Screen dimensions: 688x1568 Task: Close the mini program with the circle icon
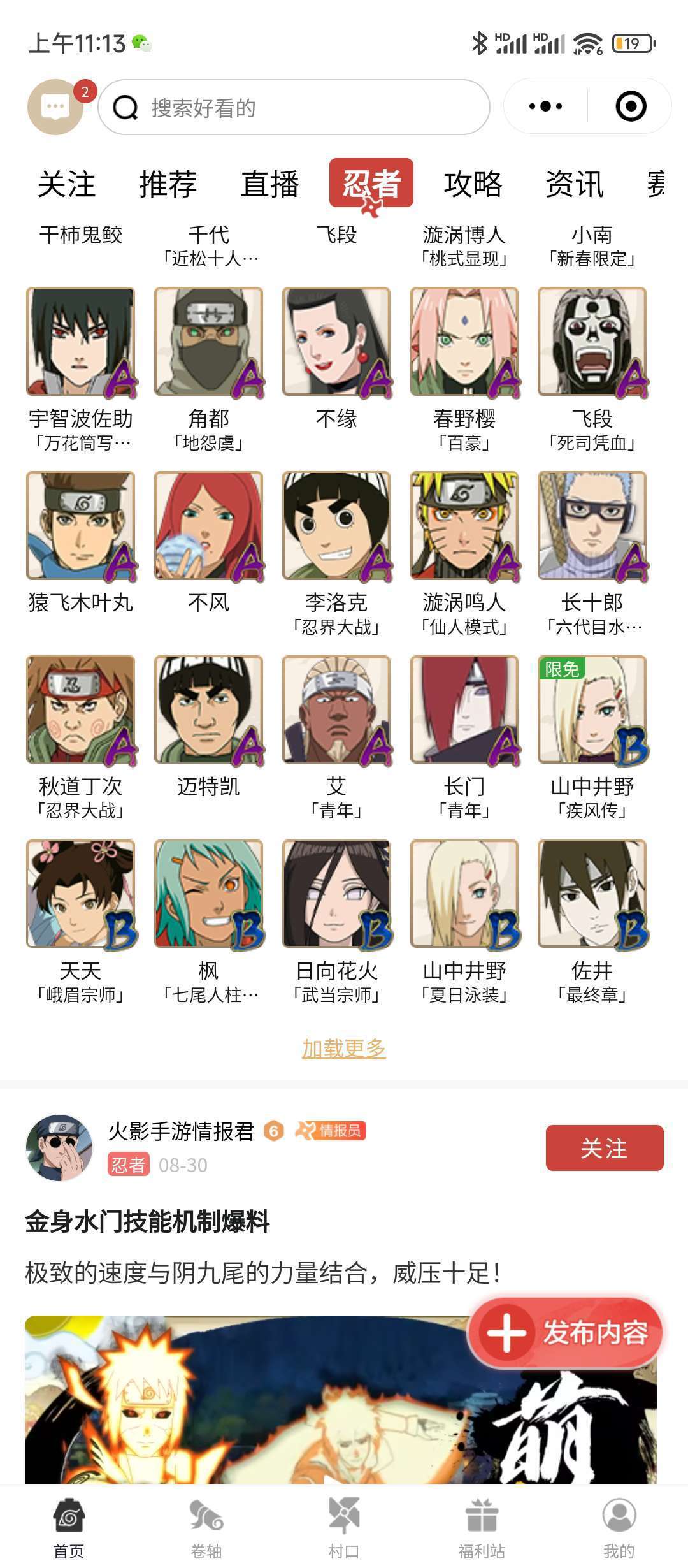tap(631, 106)
